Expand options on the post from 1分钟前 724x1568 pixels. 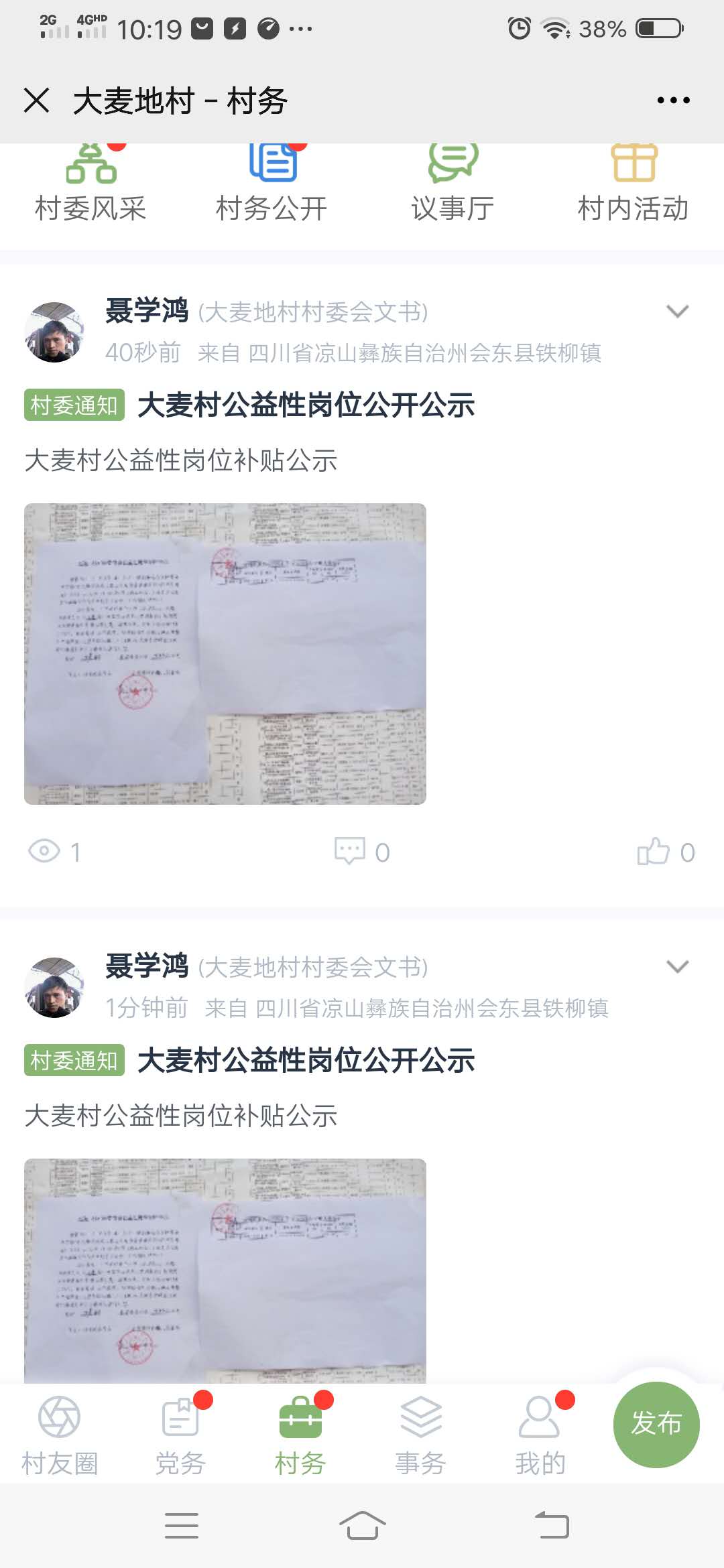(677, 966)
